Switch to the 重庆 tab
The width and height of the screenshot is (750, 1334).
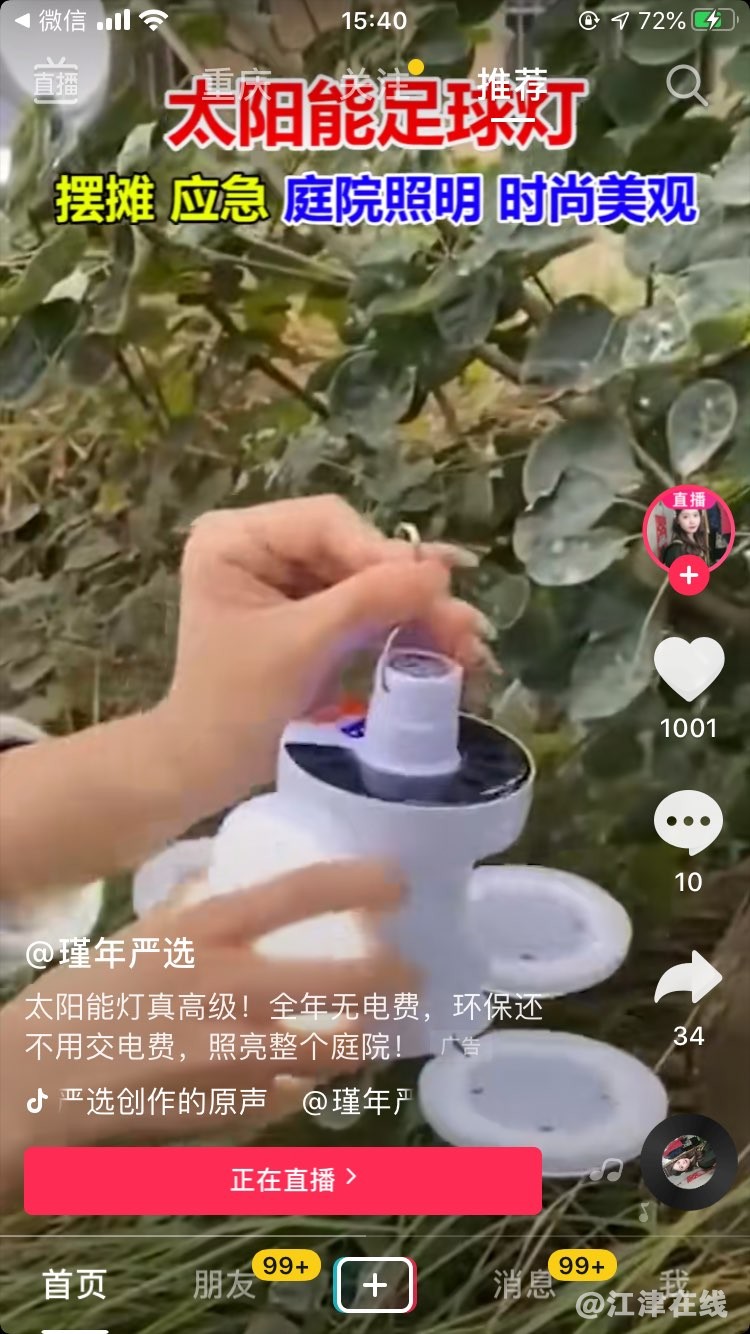tap(237, 80)
